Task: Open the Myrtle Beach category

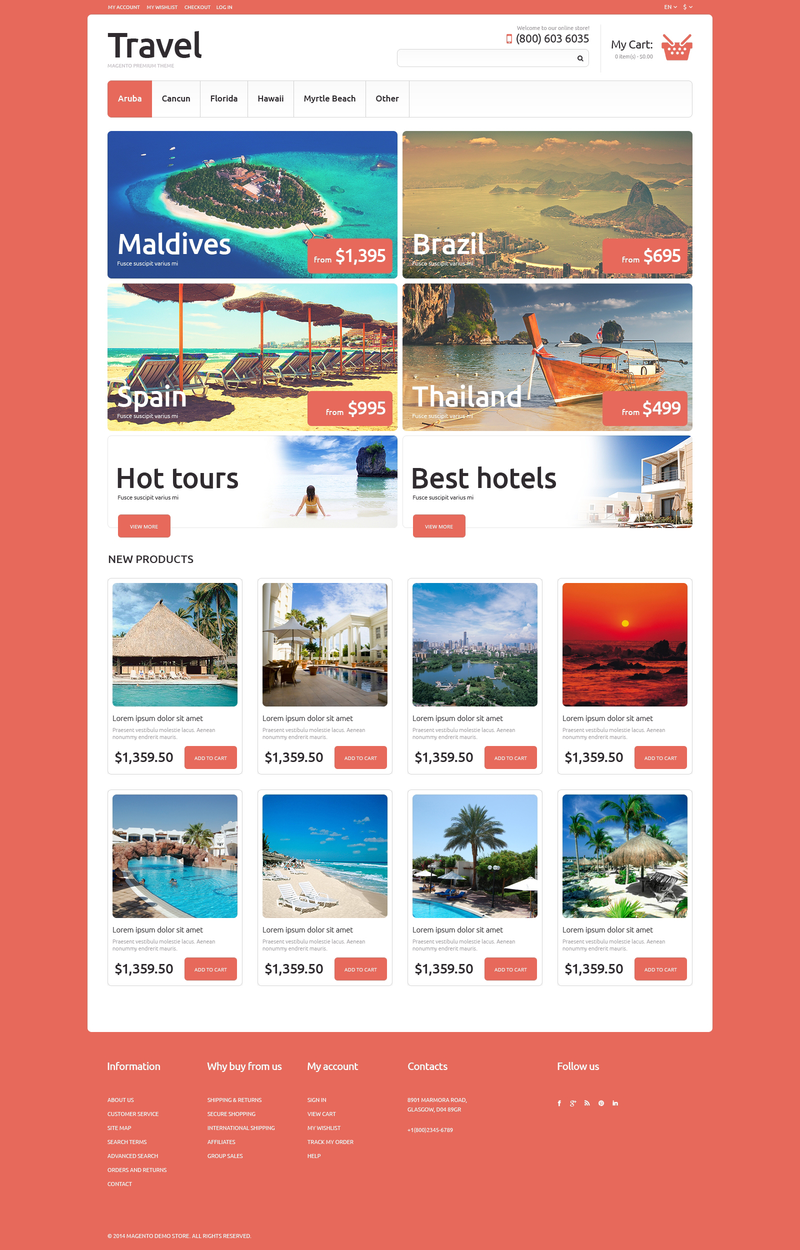Action: (329, 99)
